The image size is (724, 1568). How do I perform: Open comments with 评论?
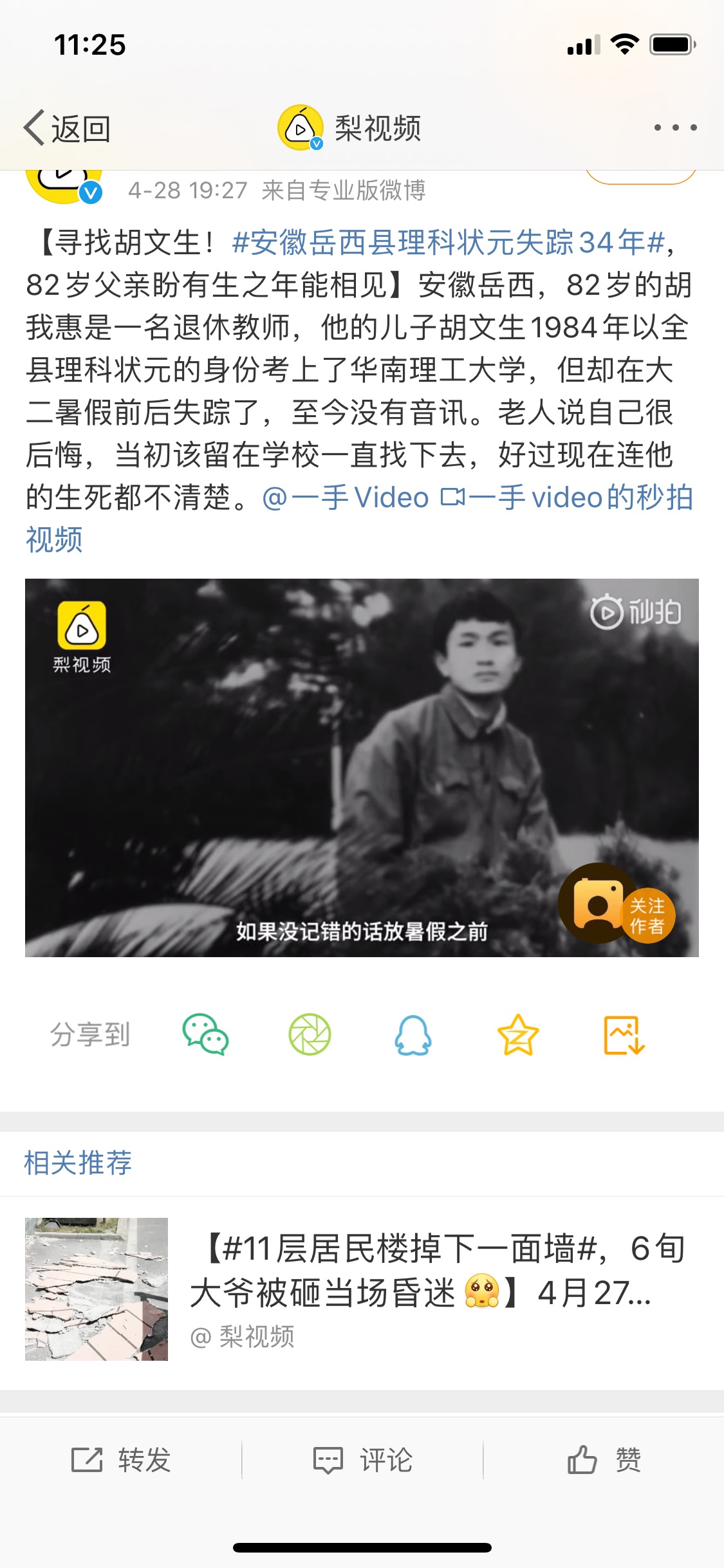pyautogui.click(x=362, y=1460)
